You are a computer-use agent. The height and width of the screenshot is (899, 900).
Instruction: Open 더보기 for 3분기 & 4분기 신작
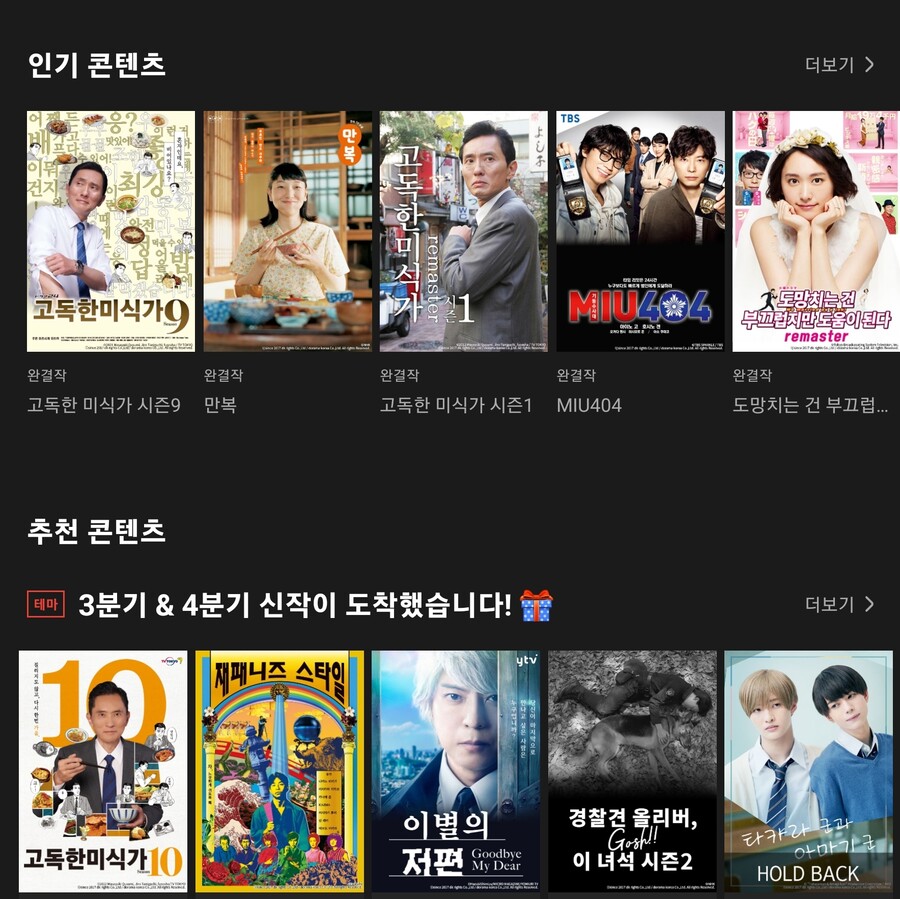(x=839, y=604)
